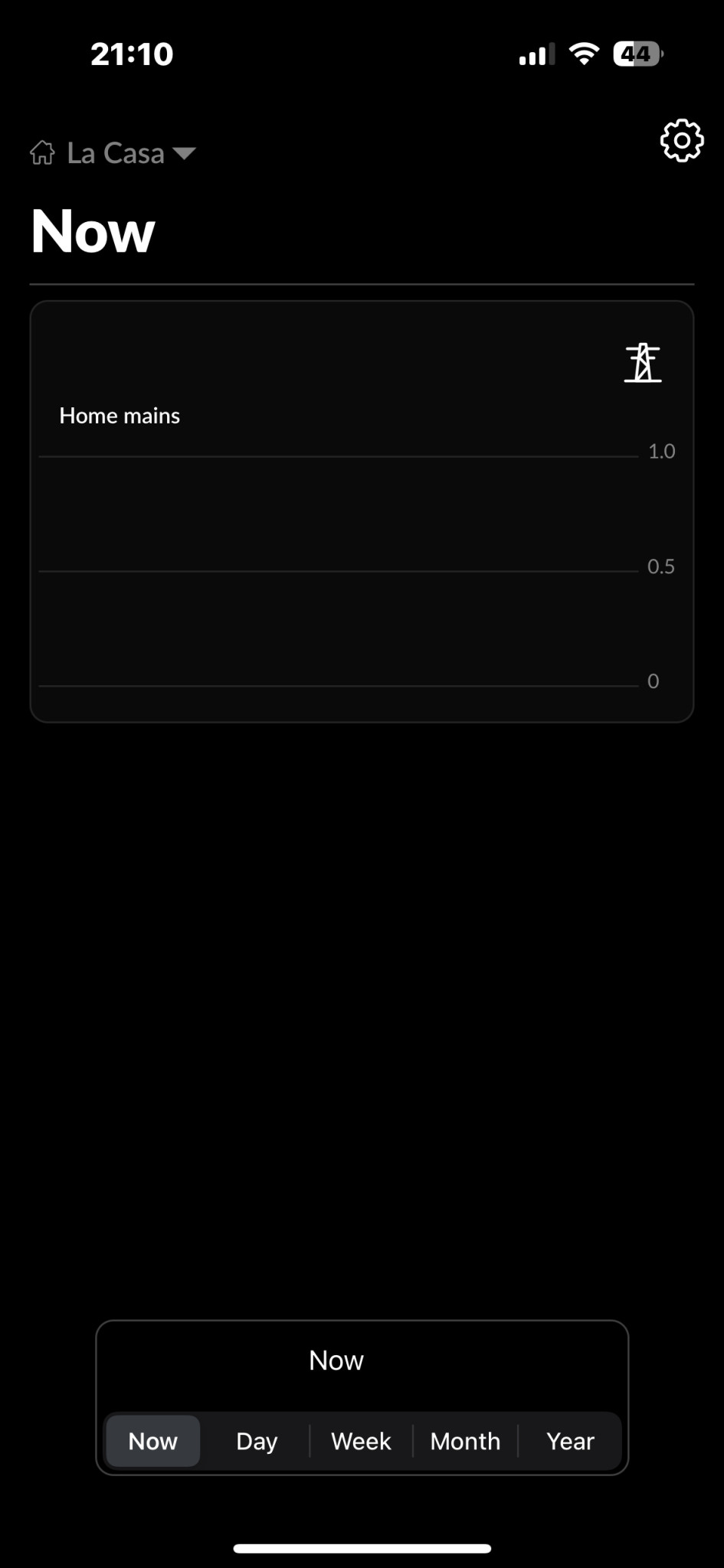Screen dimensions: 724x1568
Task: Switch to the Week view
Action: tap(361, 1441)
